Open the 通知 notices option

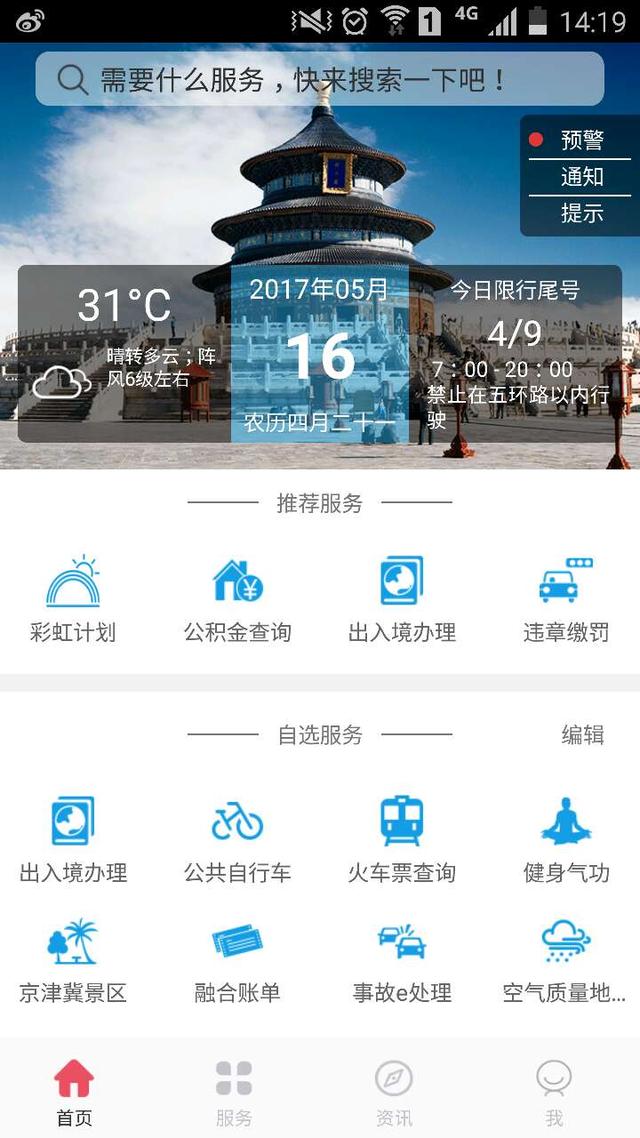click(581, 177)
